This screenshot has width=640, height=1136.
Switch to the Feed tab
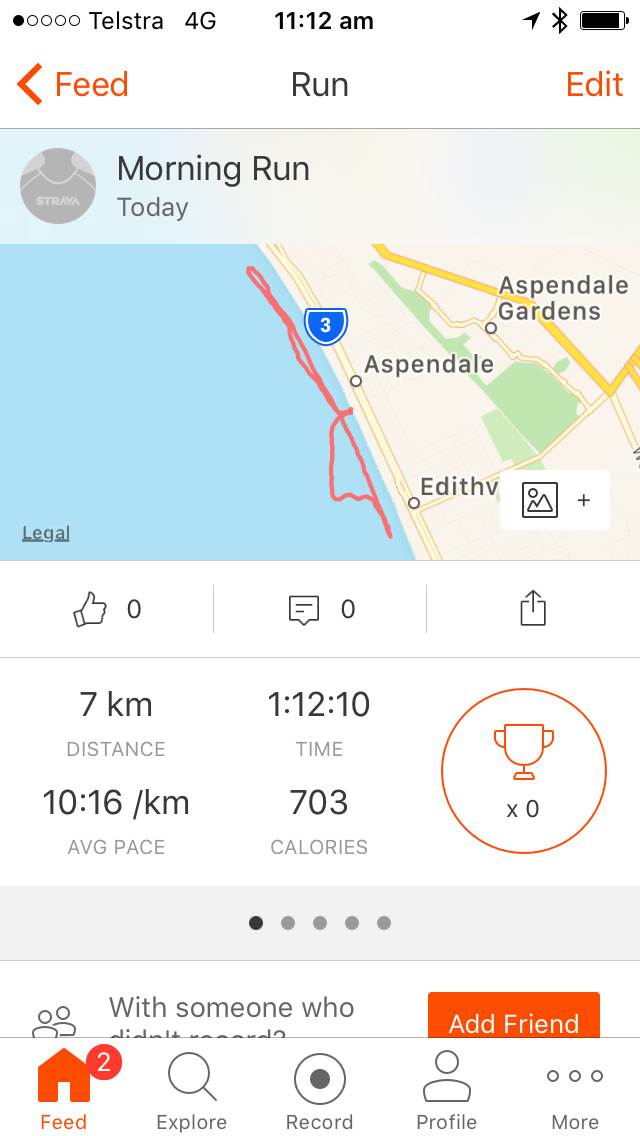click(64, 1090)
